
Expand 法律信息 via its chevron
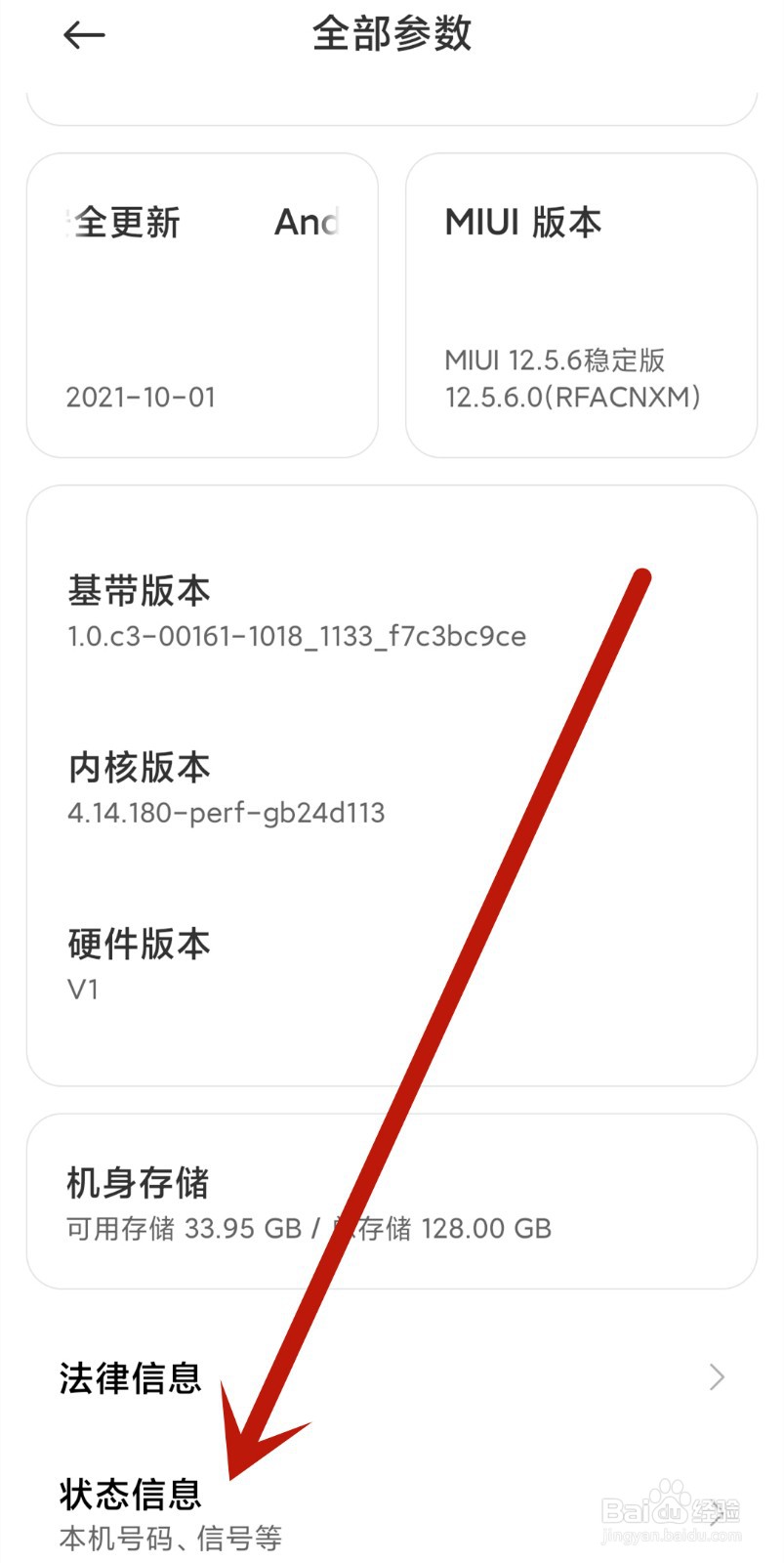click(716, 1377)
